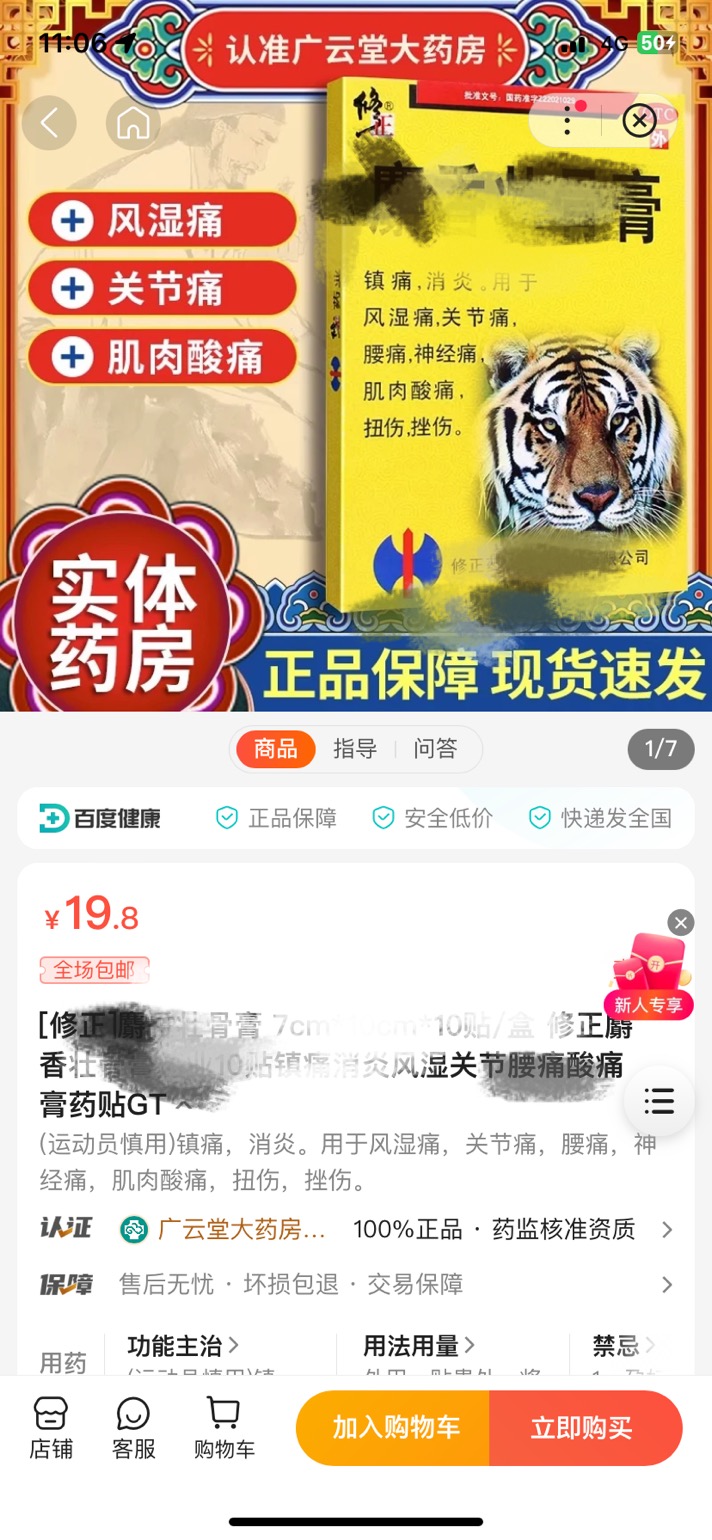Go back using the back arrow
The width and height of the screenshot is (712, 1540).
tap(49, 123)
